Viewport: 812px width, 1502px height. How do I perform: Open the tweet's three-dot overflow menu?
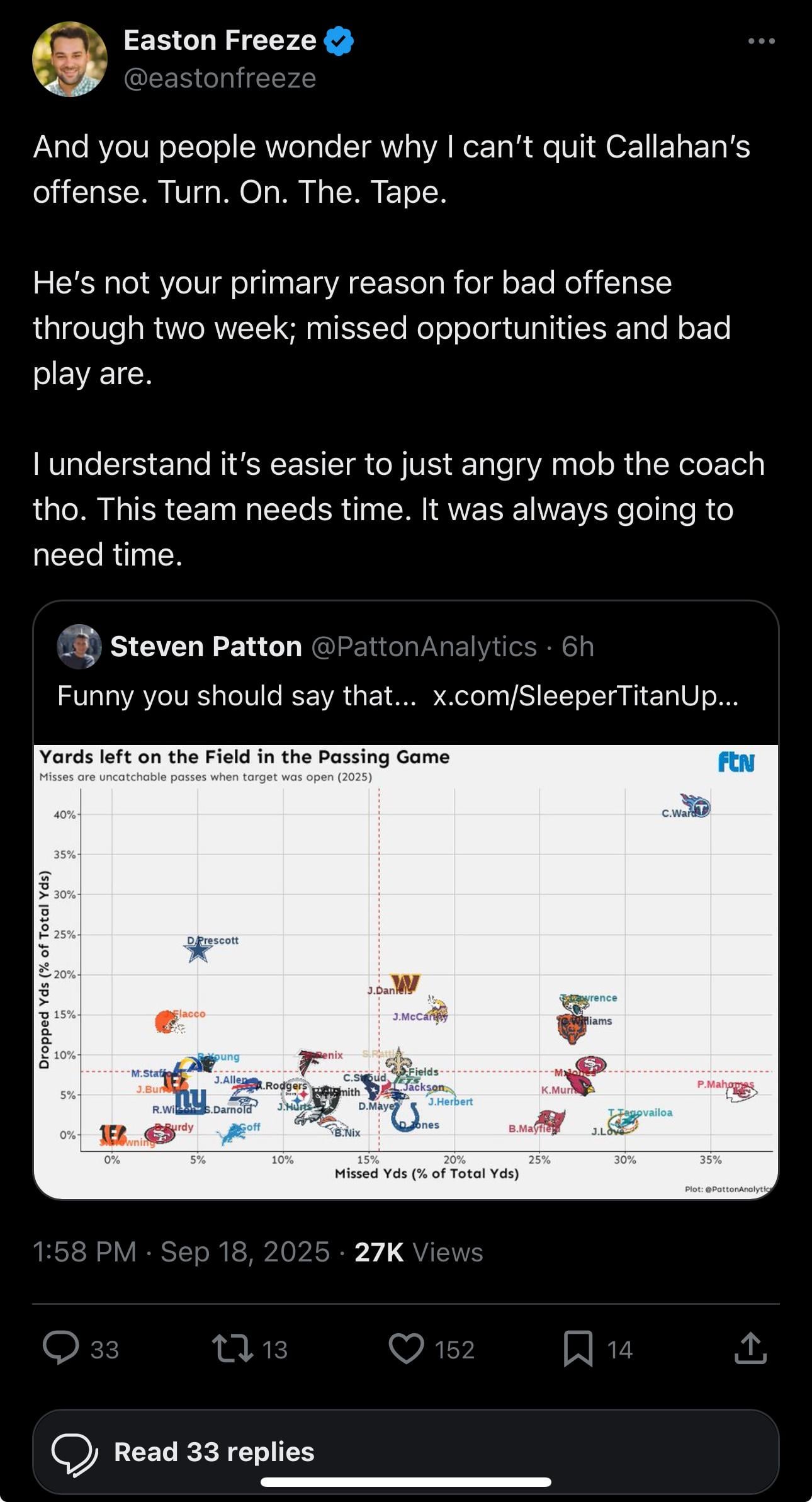coord(761,42)
